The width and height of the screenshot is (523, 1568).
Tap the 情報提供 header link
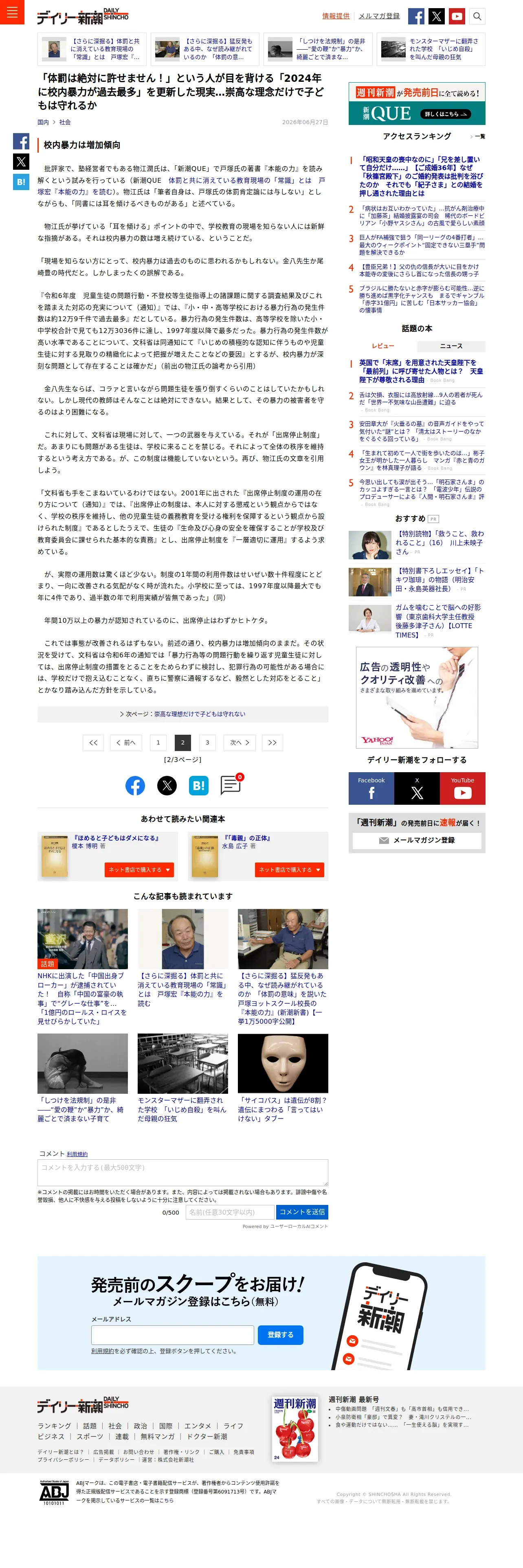pos(336,16)
